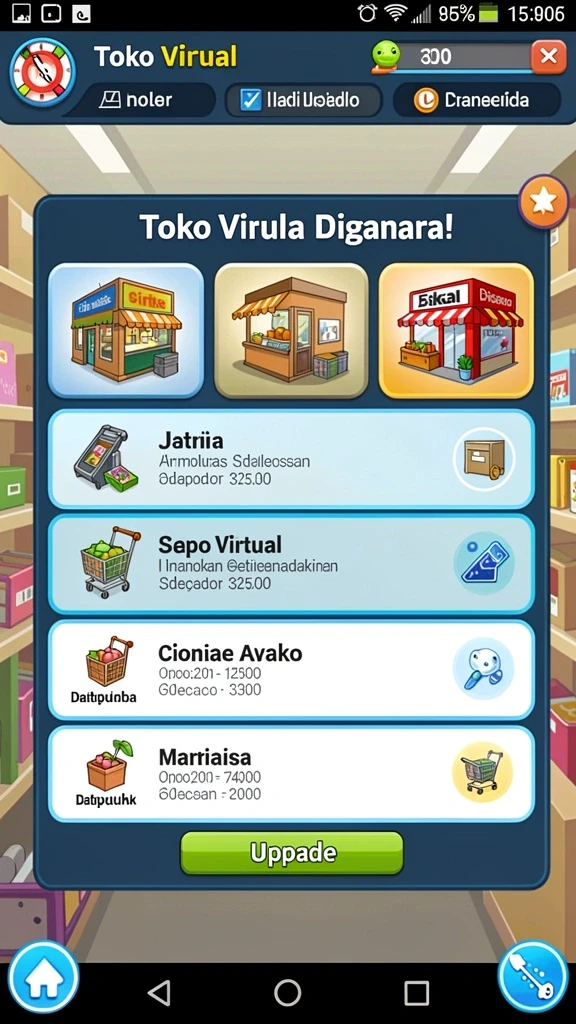This screenshot has width=576, height=1024.
Task: Open the Jatriia item row
Action: coord(291,459)
